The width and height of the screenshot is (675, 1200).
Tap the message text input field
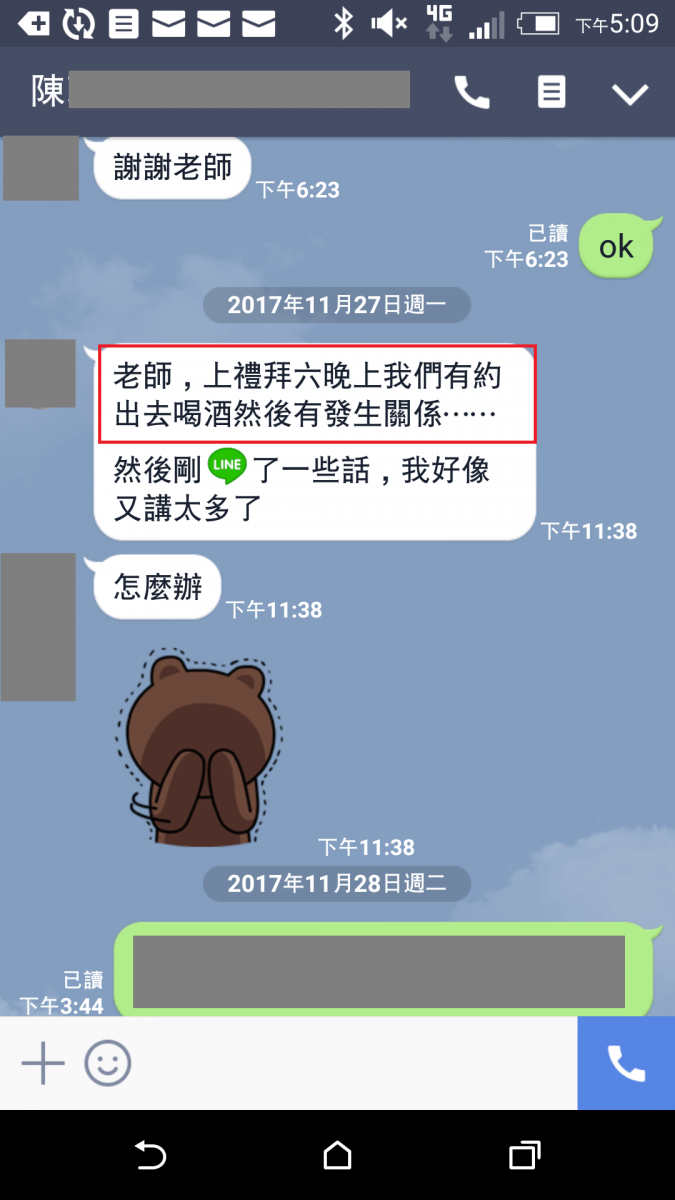350,1062
